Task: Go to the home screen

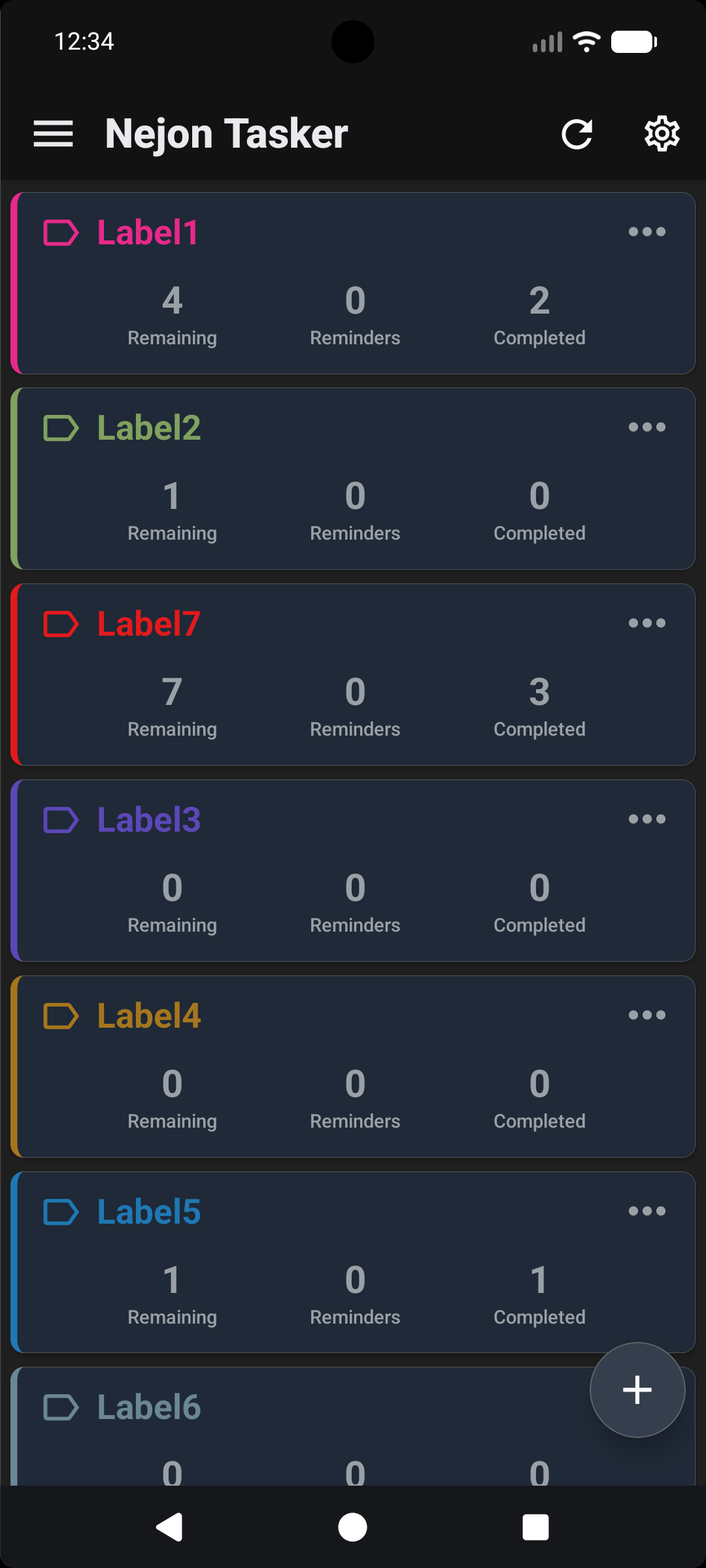Action: coord(353,1527)
